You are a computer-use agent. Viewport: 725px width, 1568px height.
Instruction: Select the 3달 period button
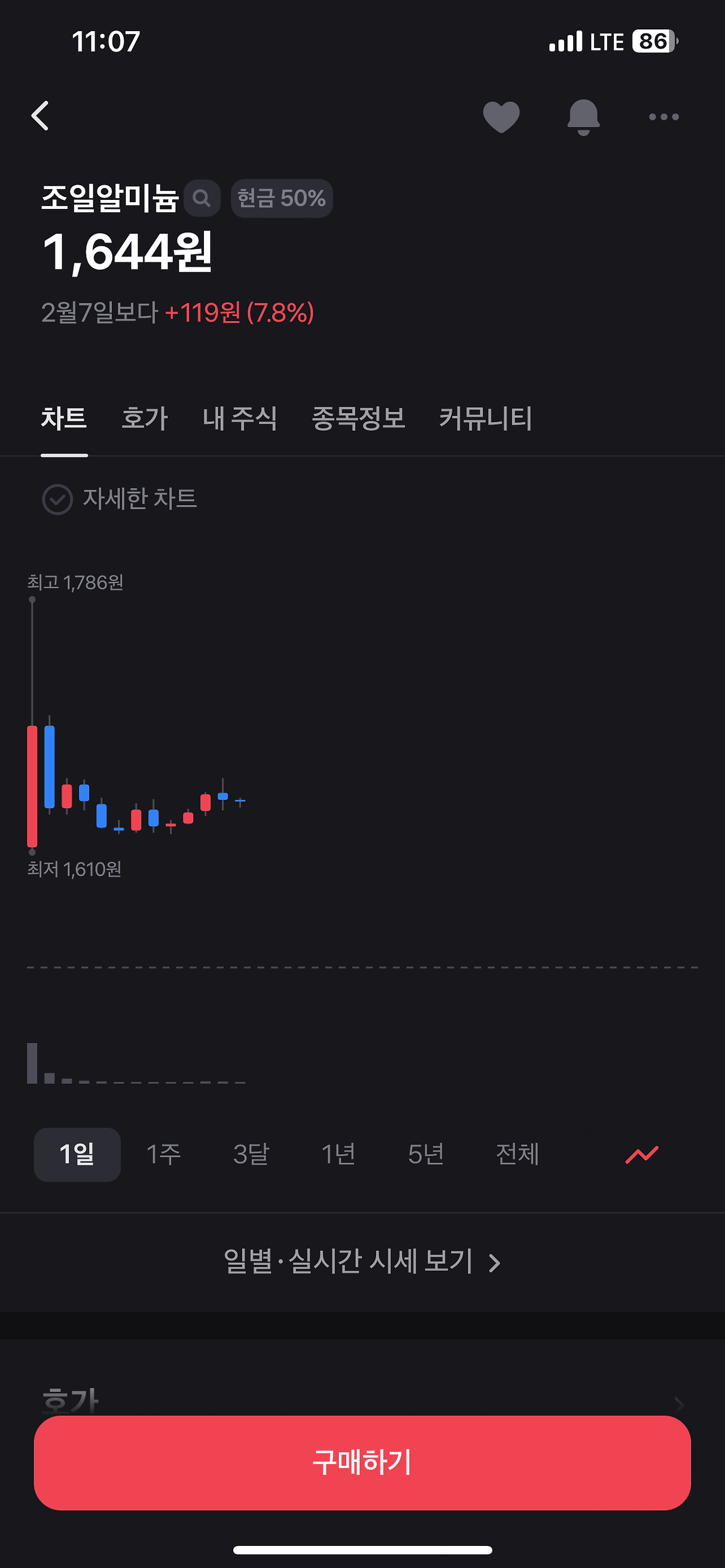point(250,1153)
